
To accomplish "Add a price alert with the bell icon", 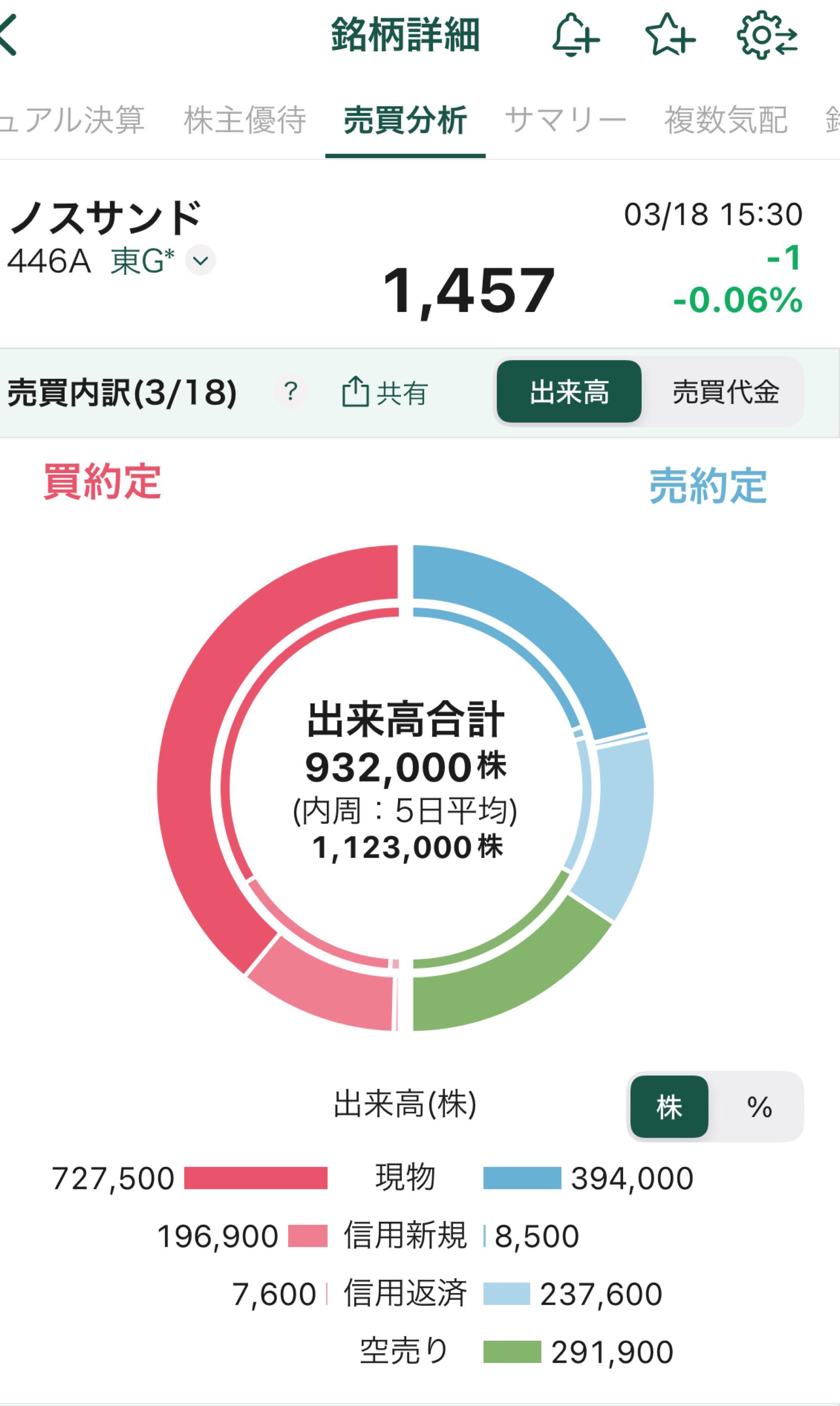I will tap(574, 35).
